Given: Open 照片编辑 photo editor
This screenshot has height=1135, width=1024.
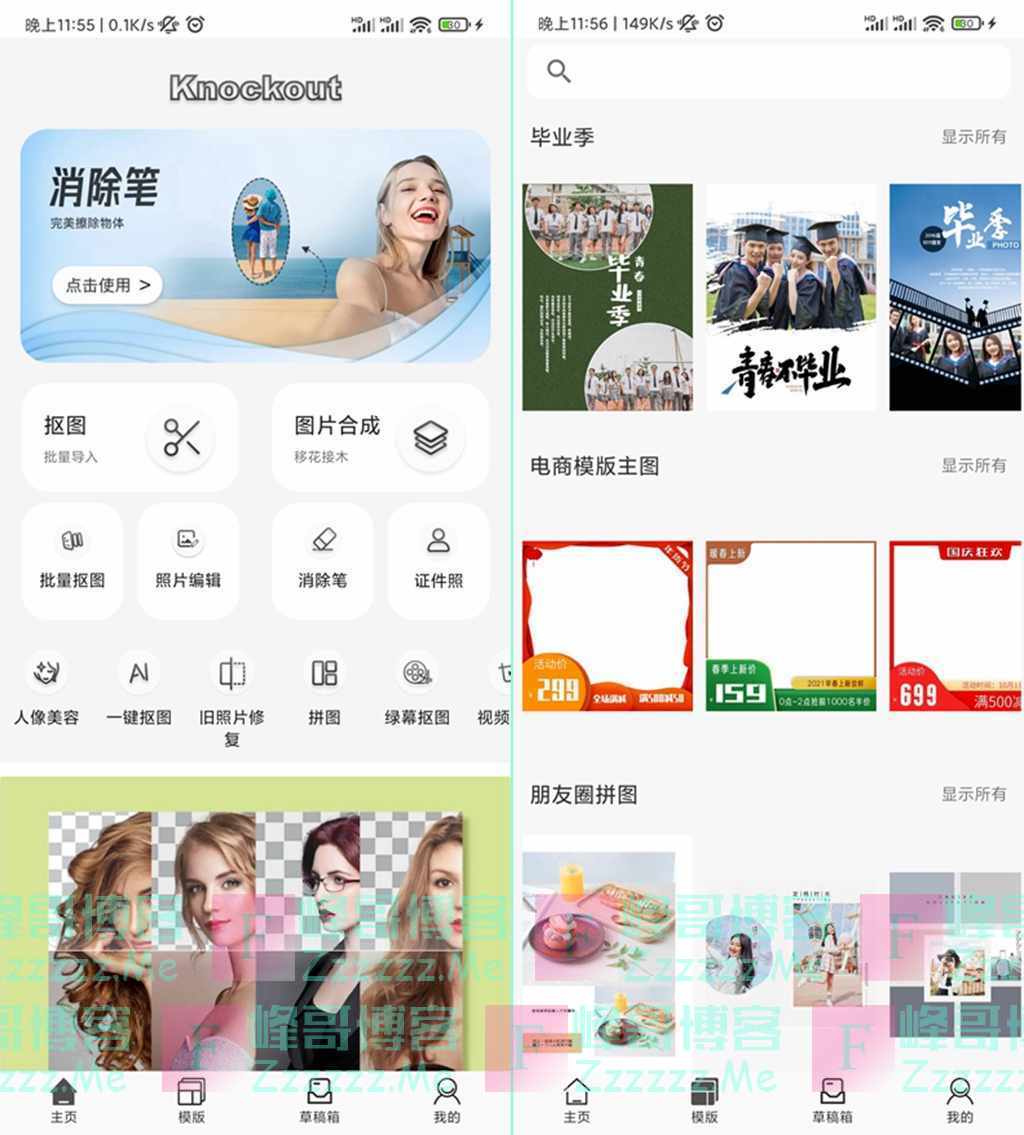Looking at the screenshot, I should (x=188, y=560).
